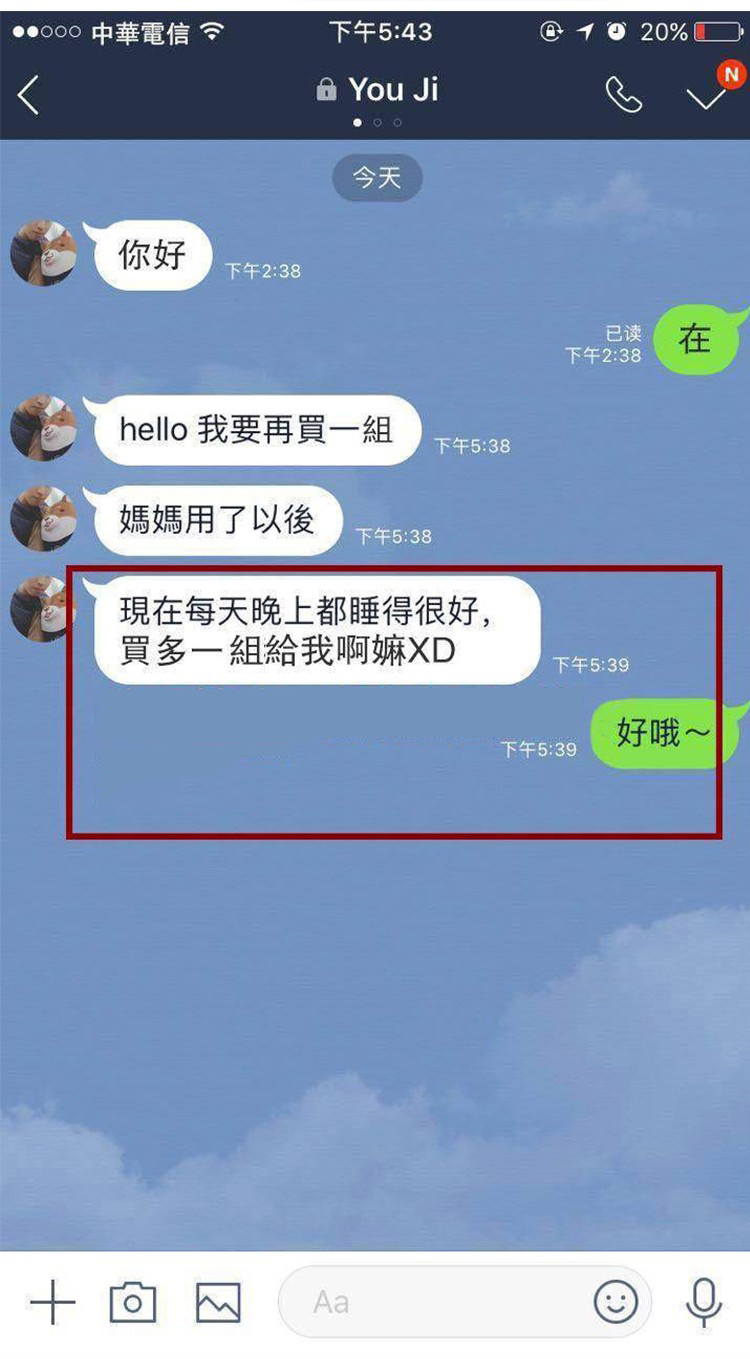The width and height of the screenshot is (750, 1359).
Task: Open the photo gallery picker
Action: point(218,1302)
